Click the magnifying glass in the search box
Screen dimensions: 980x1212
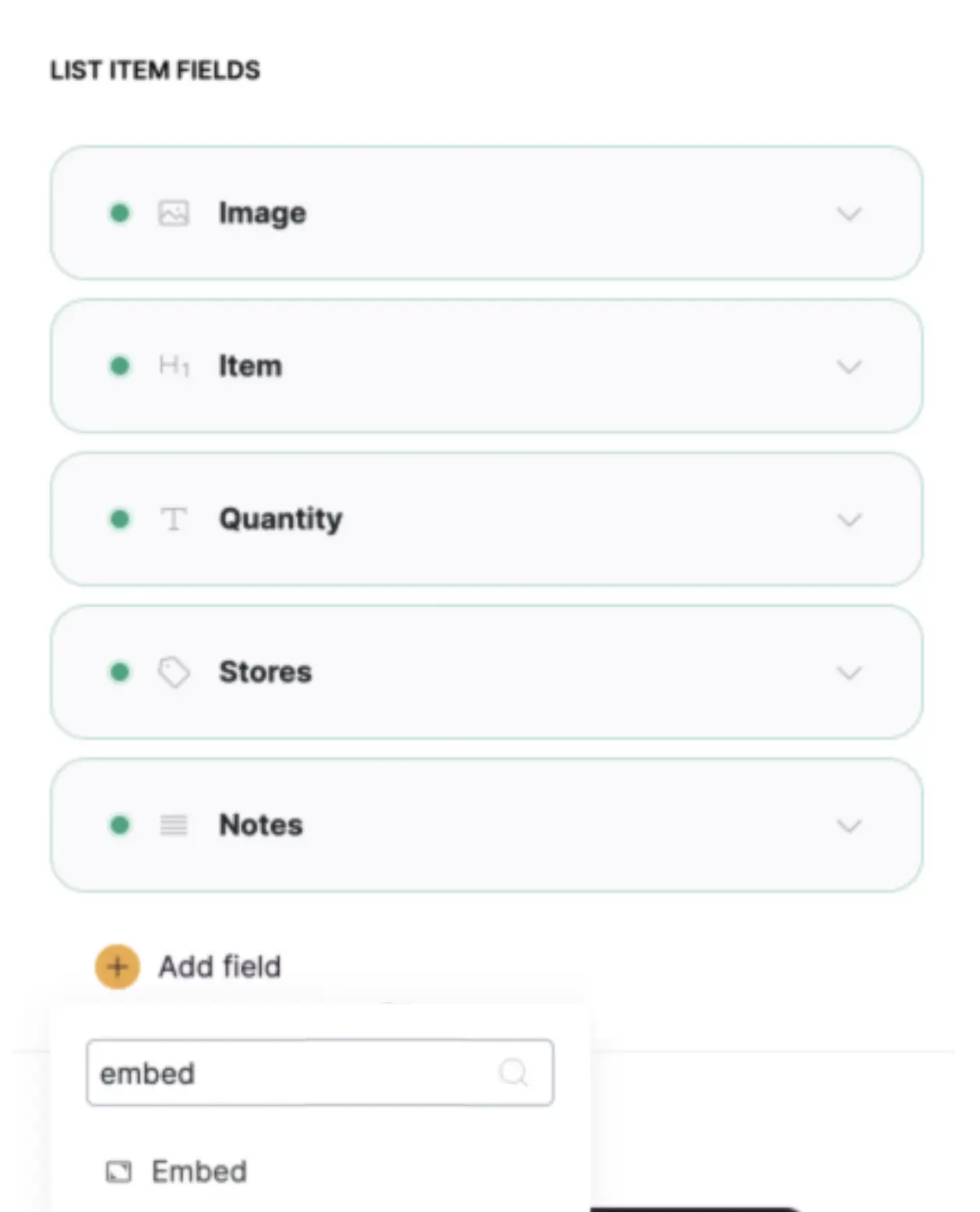pyautogui.click(x=513, y=1073)
